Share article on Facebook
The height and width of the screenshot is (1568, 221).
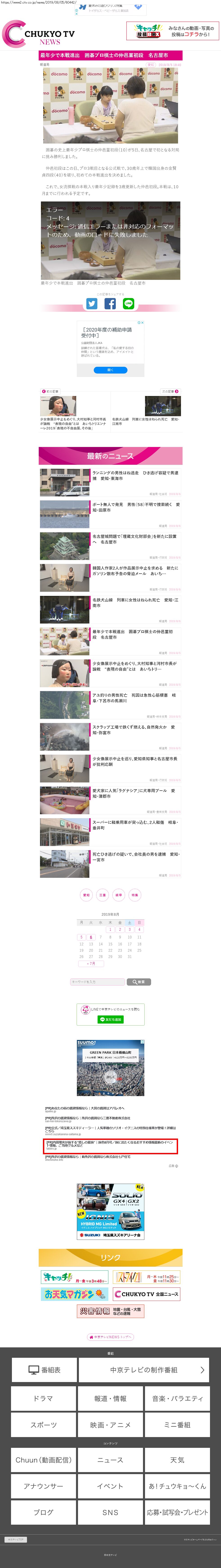click(x=110, y=303)
